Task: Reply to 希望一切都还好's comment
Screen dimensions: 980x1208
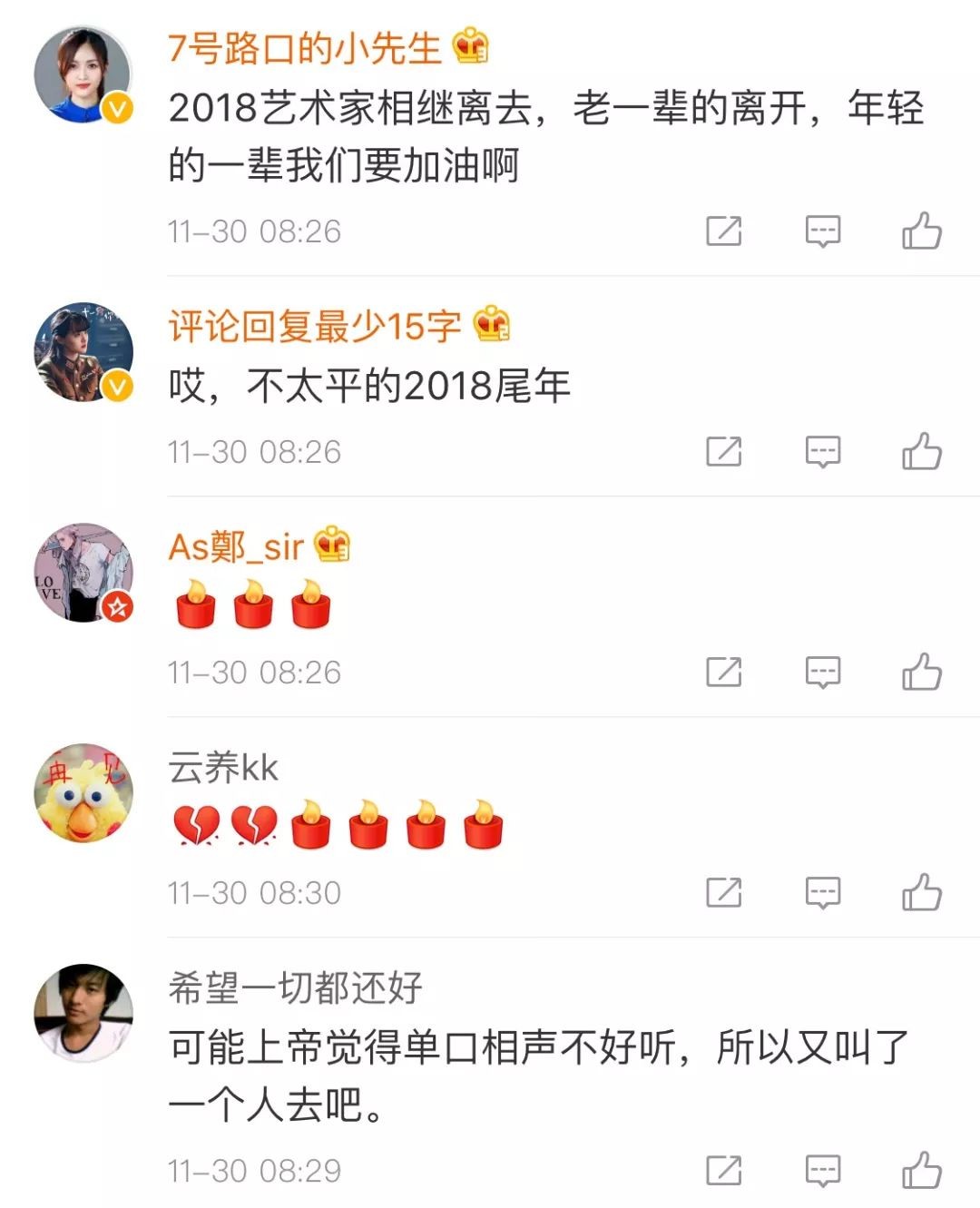Action: click(822, 1170)
